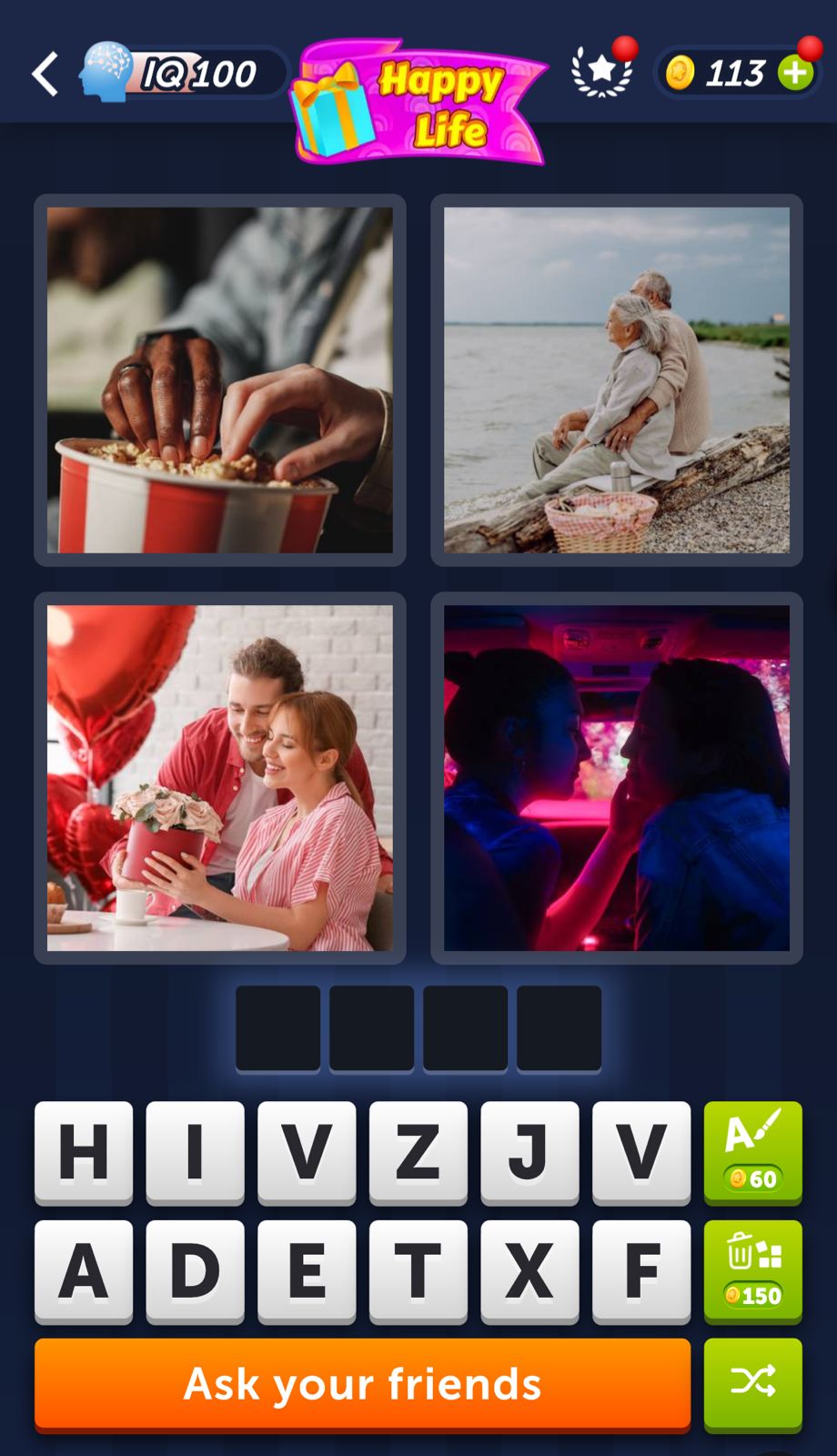Image resolution: width=837 pixels, height=1456 pixels.
Task: Choose the letter J tile
Action: 529,1152
